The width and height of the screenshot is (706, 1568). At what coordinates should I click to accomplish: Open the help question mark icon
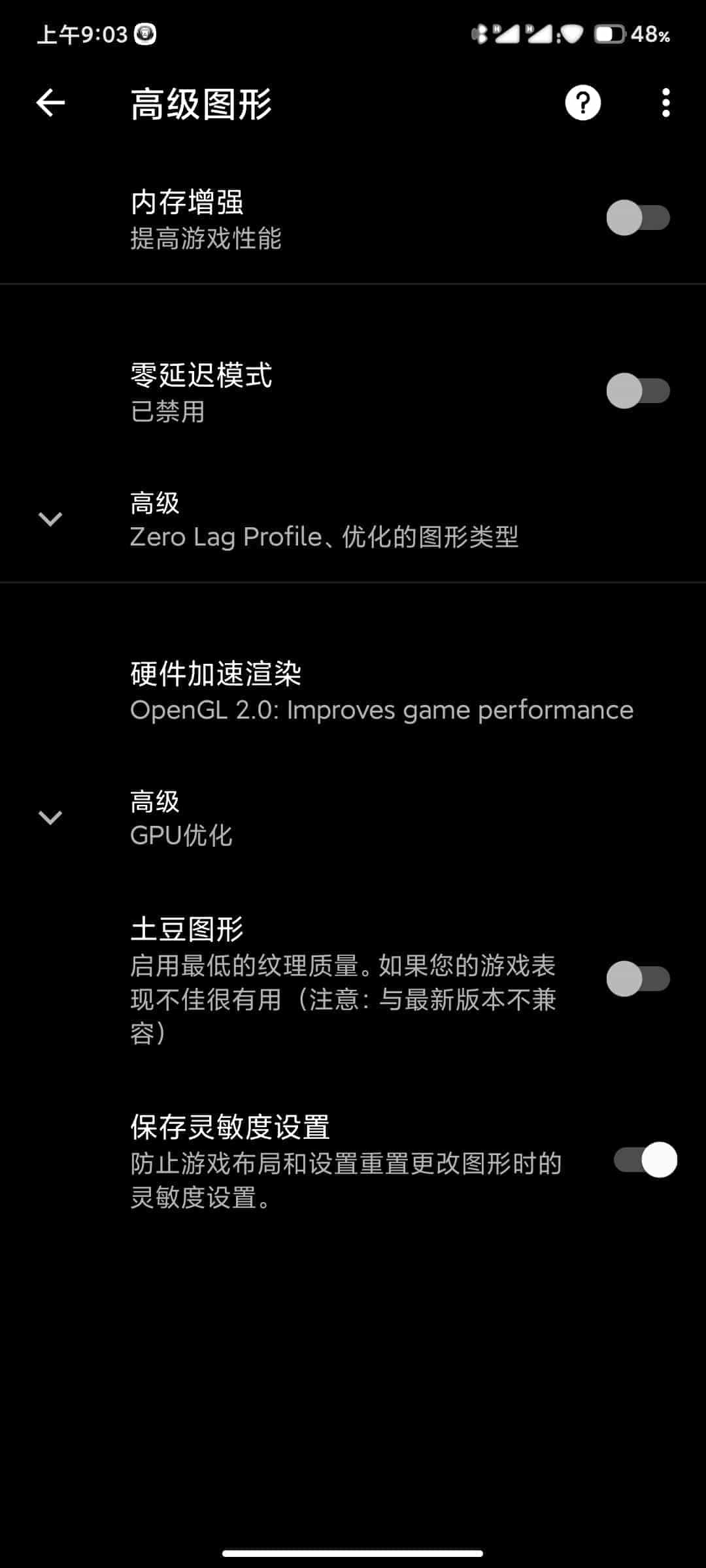click(582, 103)
